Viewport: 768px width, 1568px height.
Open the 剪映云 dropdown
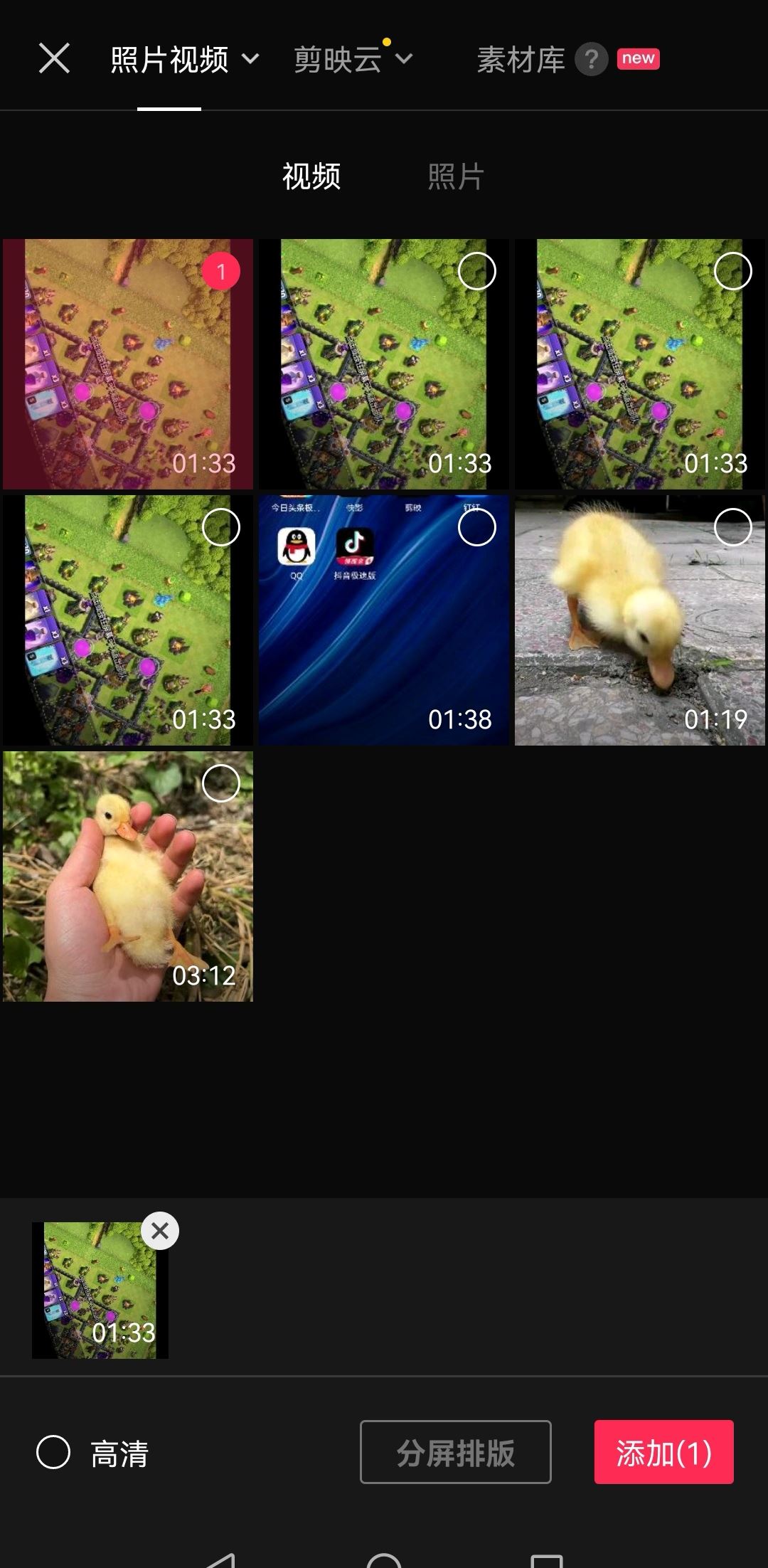[x=352, y=60]
